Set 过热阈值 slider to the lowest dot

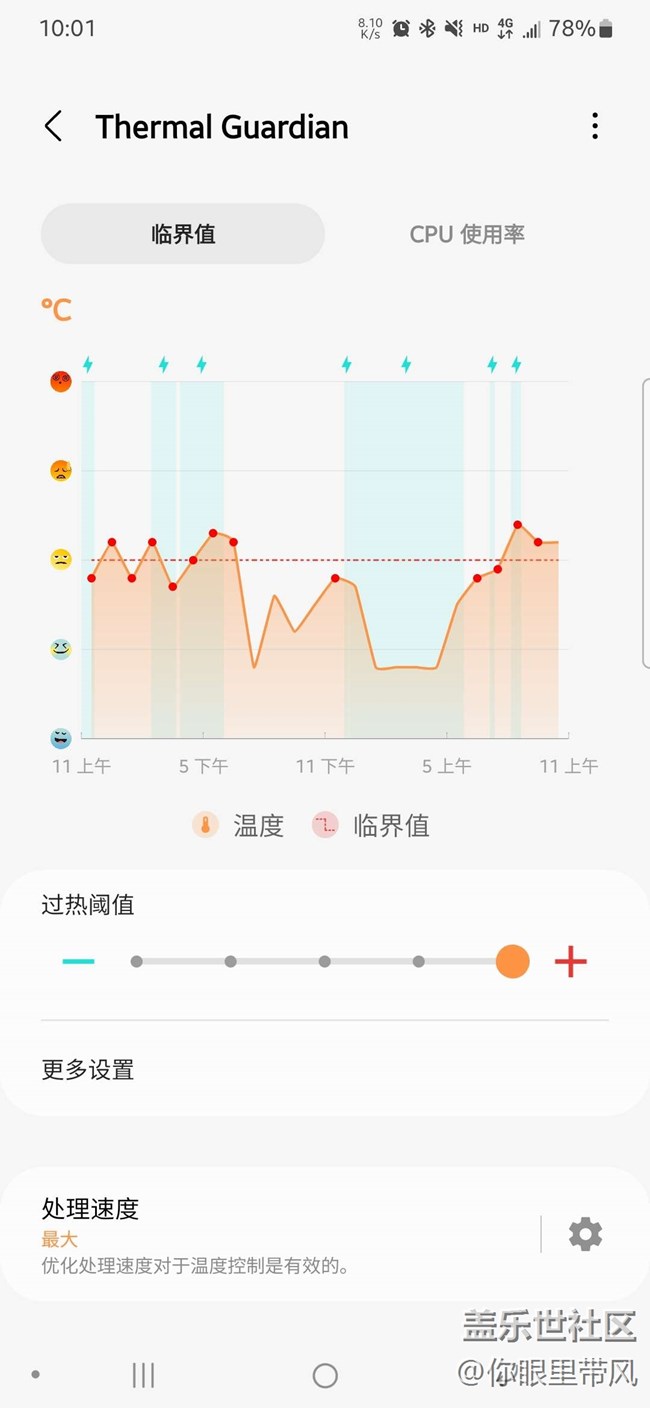coord(137,962)
